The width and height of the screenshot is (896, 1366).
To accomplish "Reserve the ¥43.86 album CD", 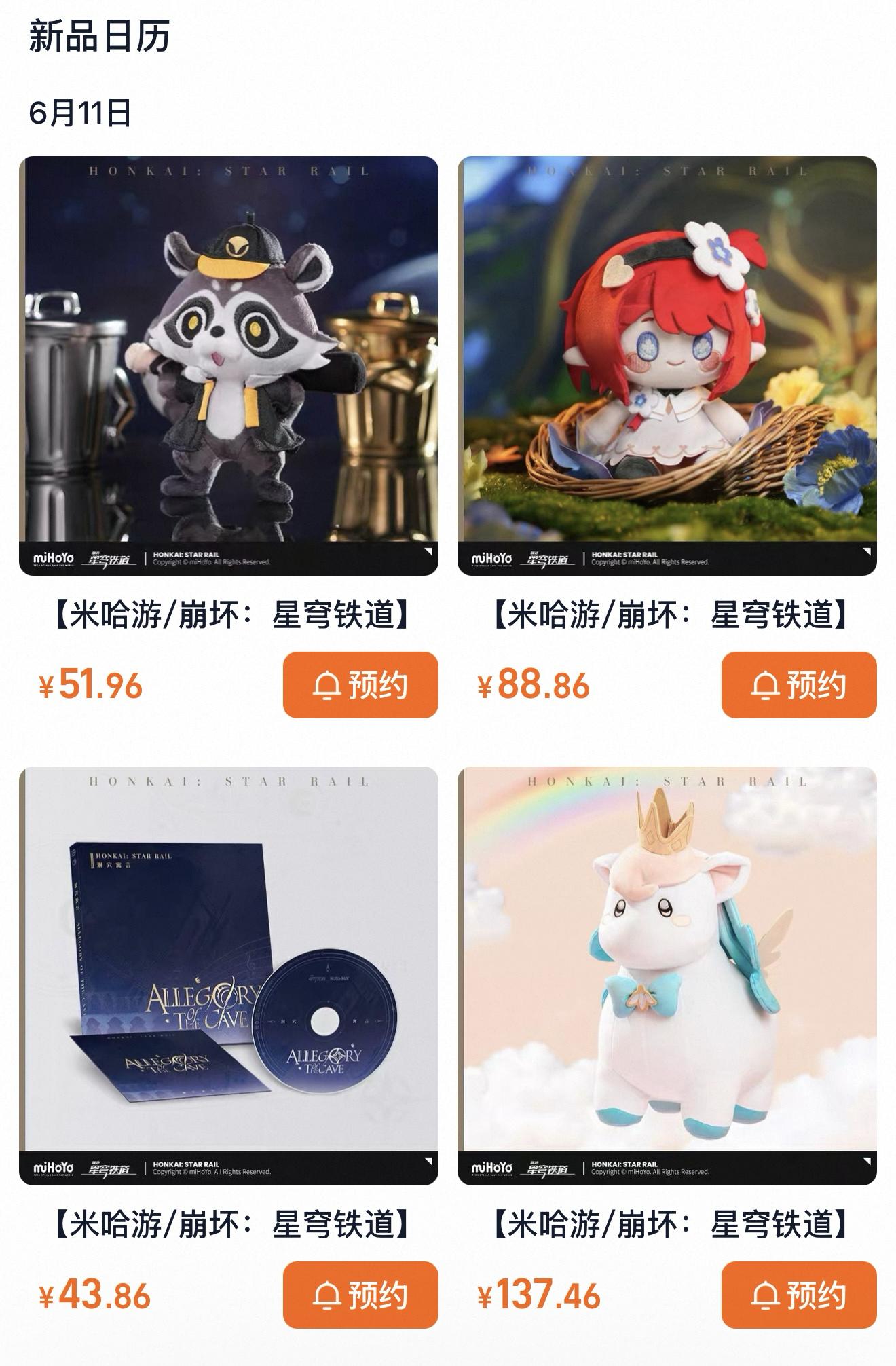I will [360, 1295].
